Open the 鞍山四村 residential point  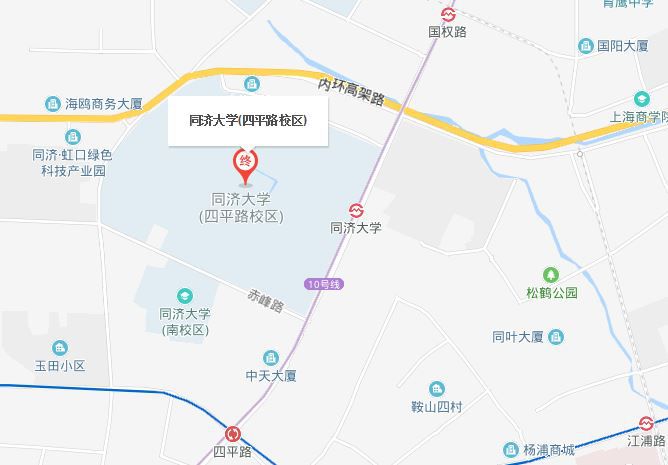point(437,389)
